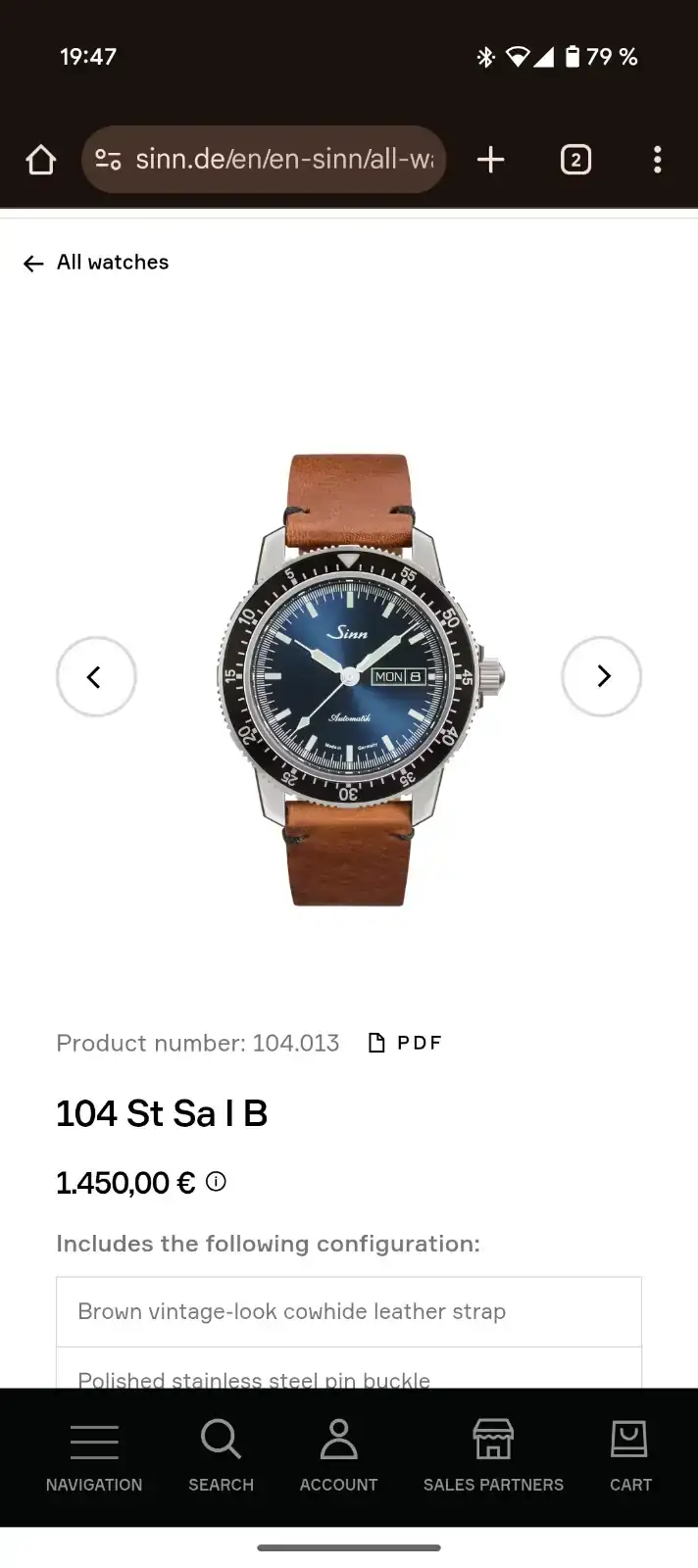Open the browser overflow menu
This screenshot has height=1568, width=698.
(657, 160)
